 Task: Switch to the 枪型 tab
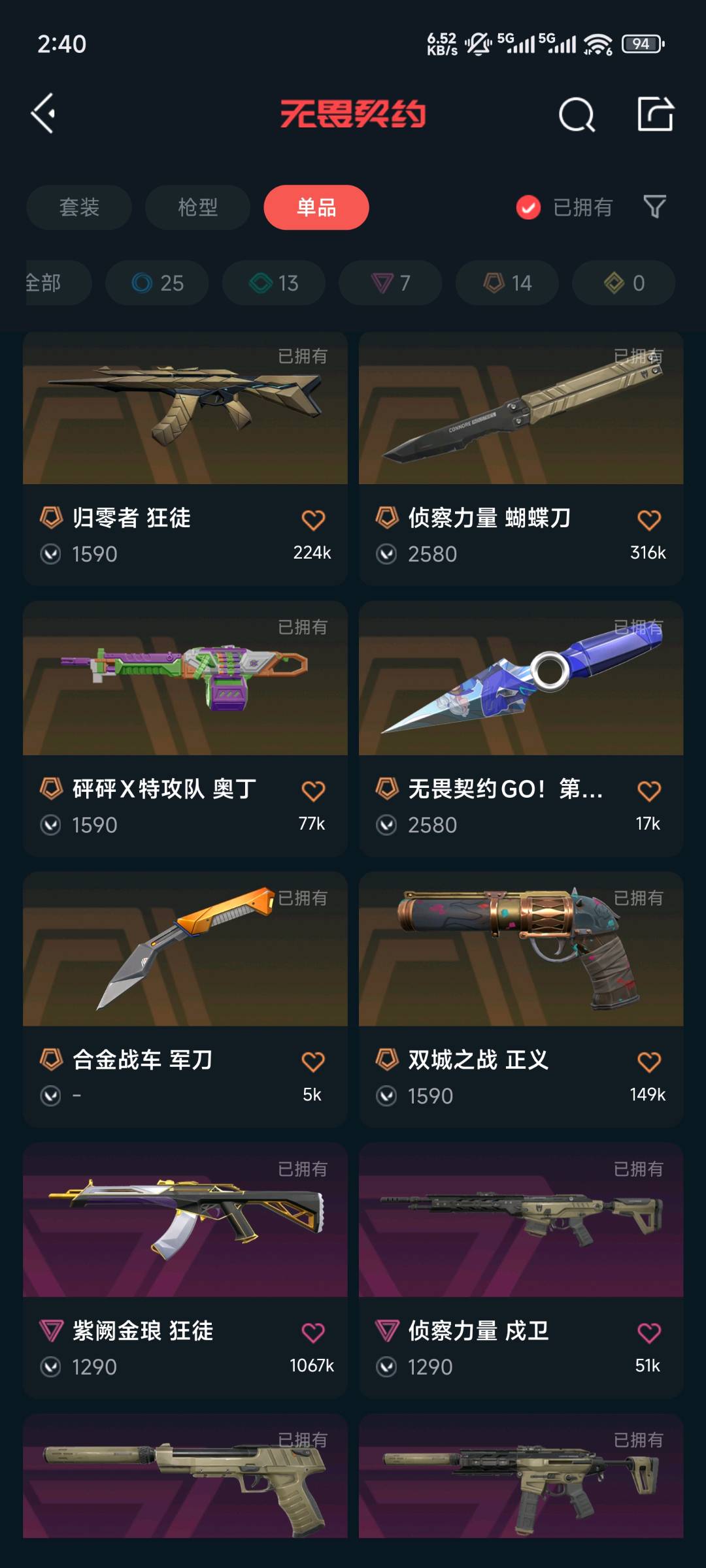(197, 207)
